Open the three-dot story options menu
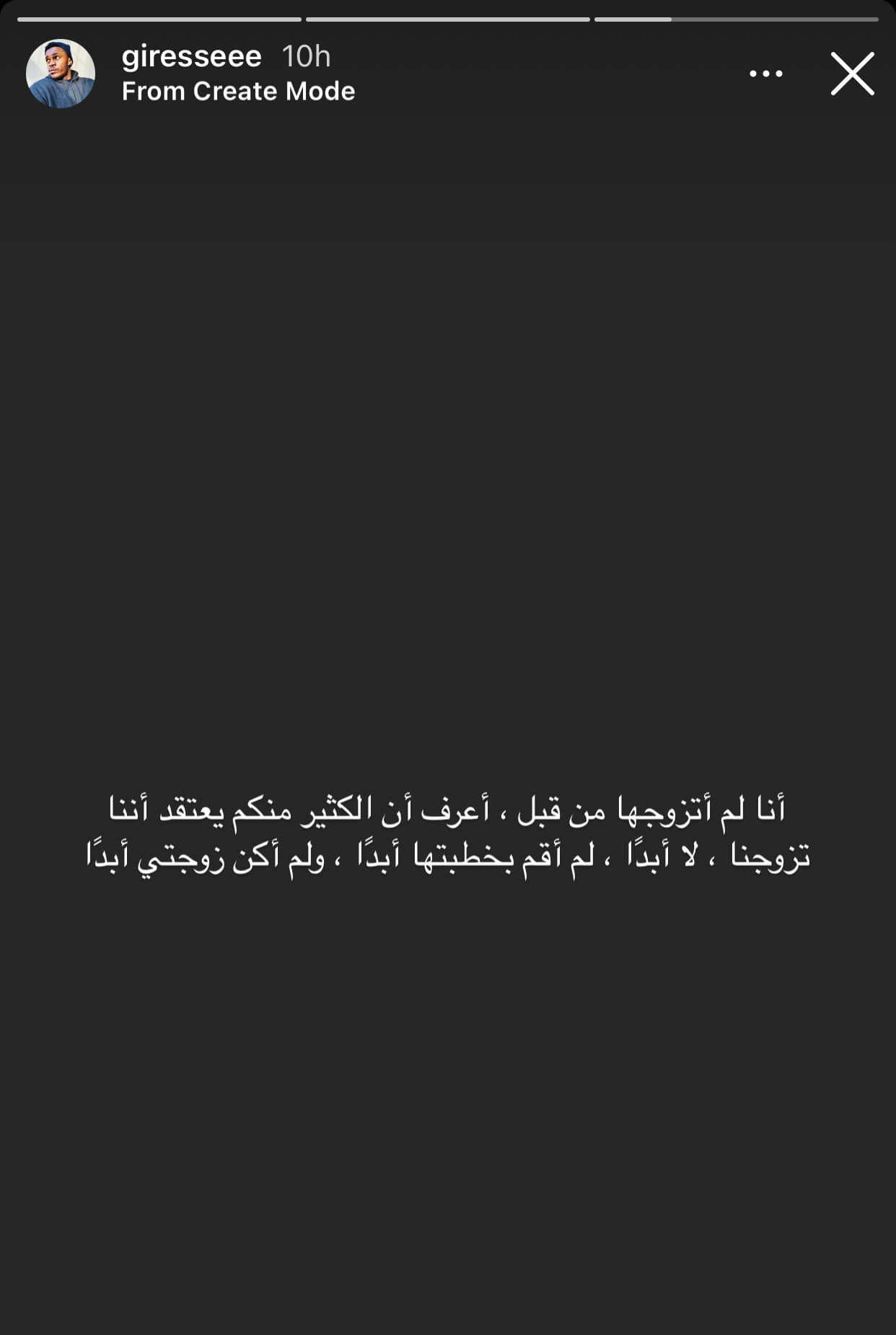 tap(765, 74)
